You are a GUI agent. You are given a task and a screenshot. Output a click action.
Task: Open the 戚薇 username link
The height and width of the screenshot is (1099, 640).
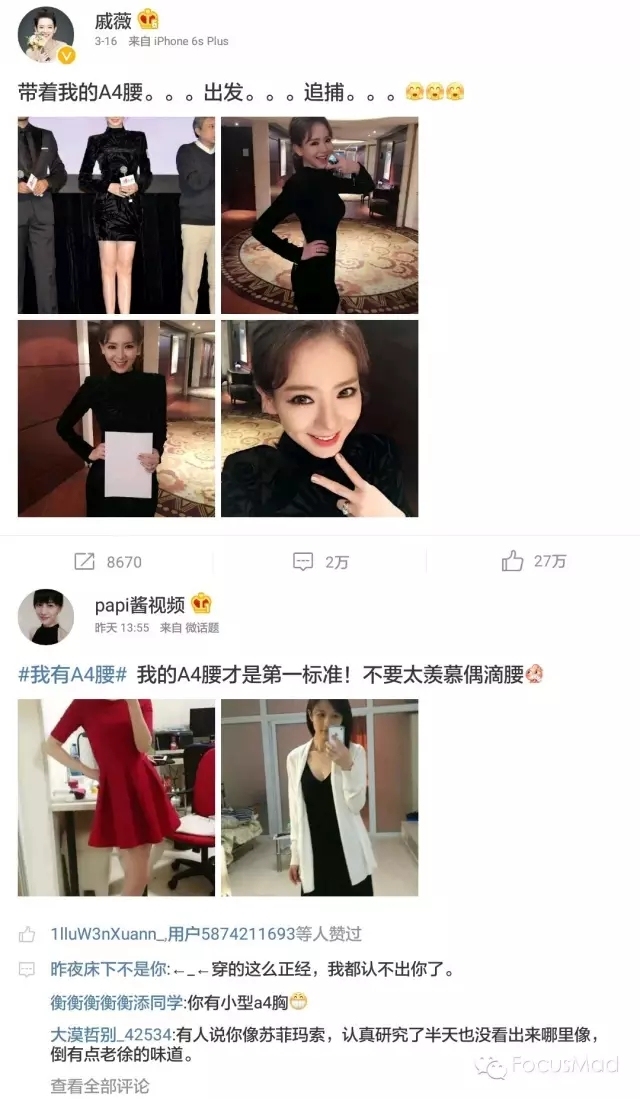tap(113, 20)
